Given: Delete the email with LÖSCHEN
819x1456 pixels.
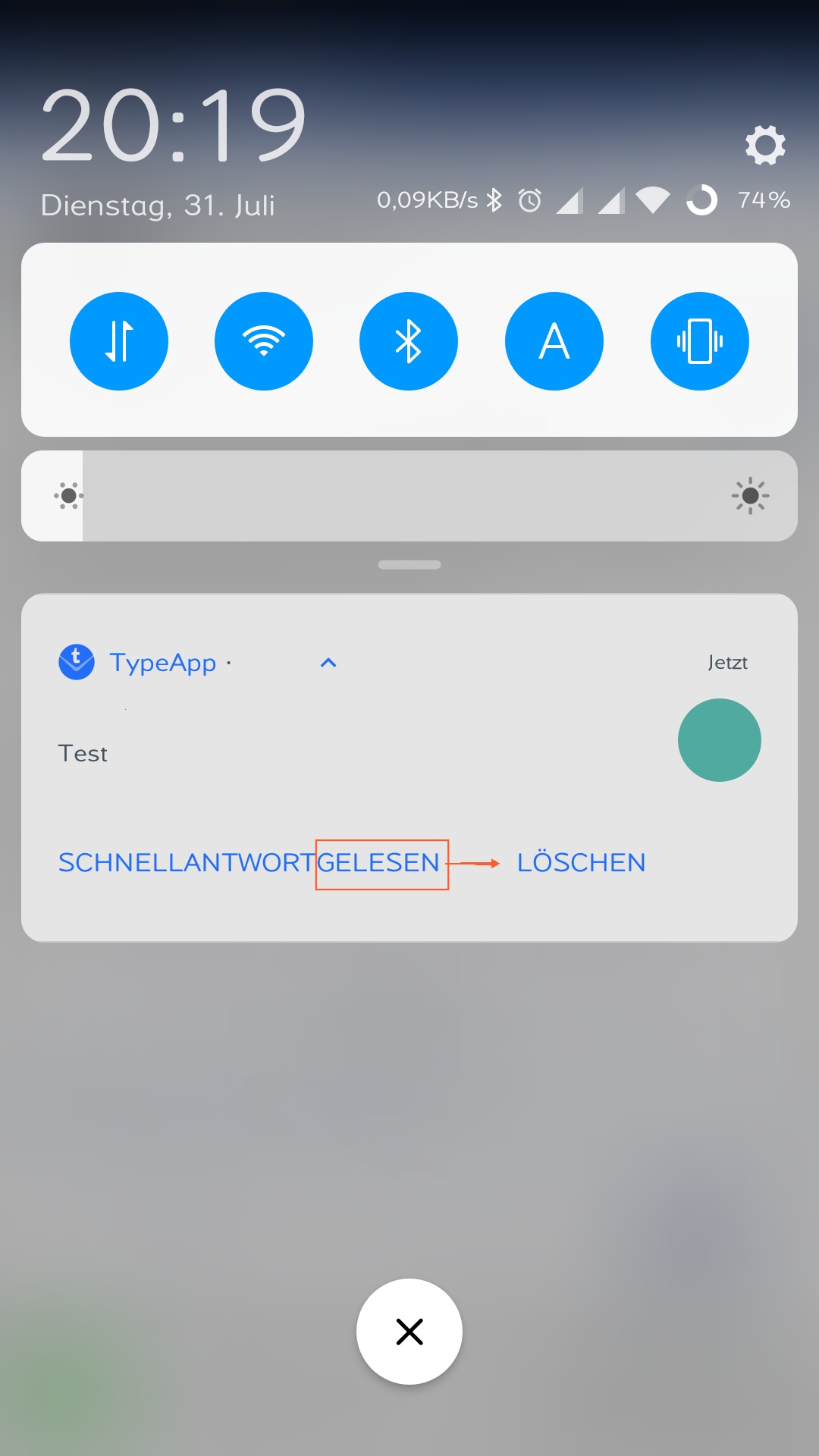Looking at the screenshot, I should pyautogui.click(x=581, y=863).
